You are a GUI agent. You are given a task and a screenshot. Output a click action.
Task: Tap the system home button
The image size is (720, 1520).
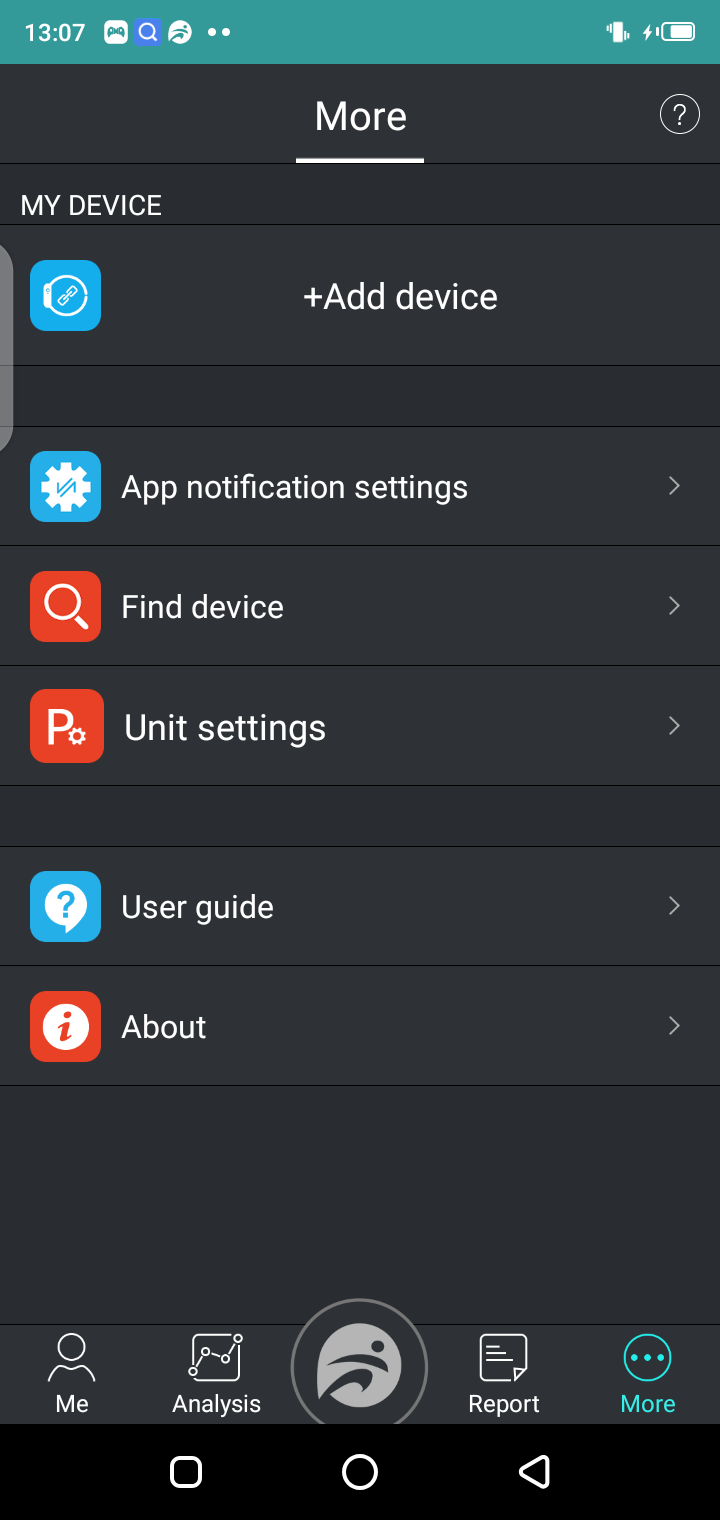tap(360, 1472)
